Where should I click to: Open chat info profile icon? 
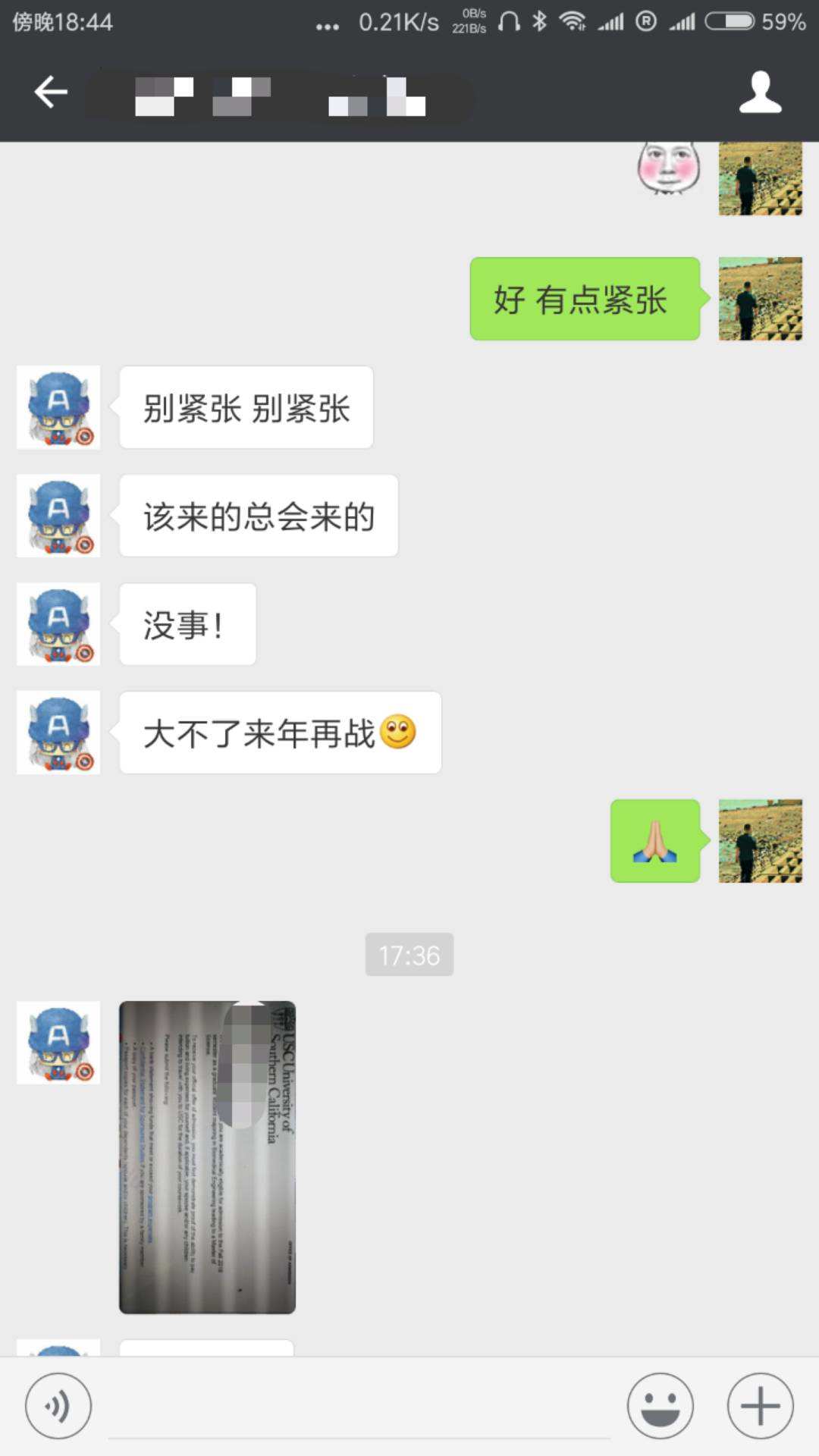[x=760, y=93]
